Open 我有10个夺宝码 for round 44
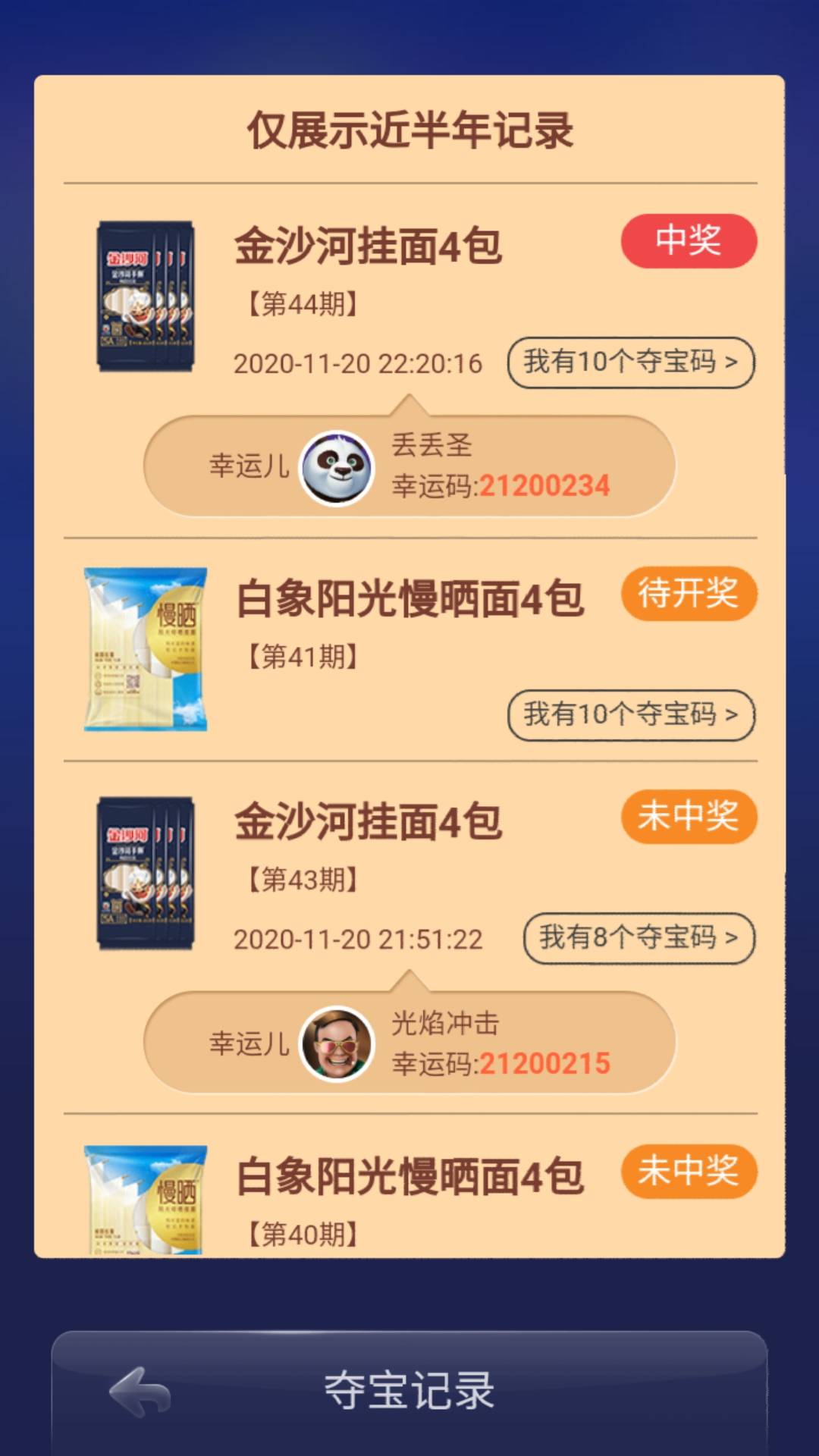The image size is (819, 1456). click(x=632, y=363)
